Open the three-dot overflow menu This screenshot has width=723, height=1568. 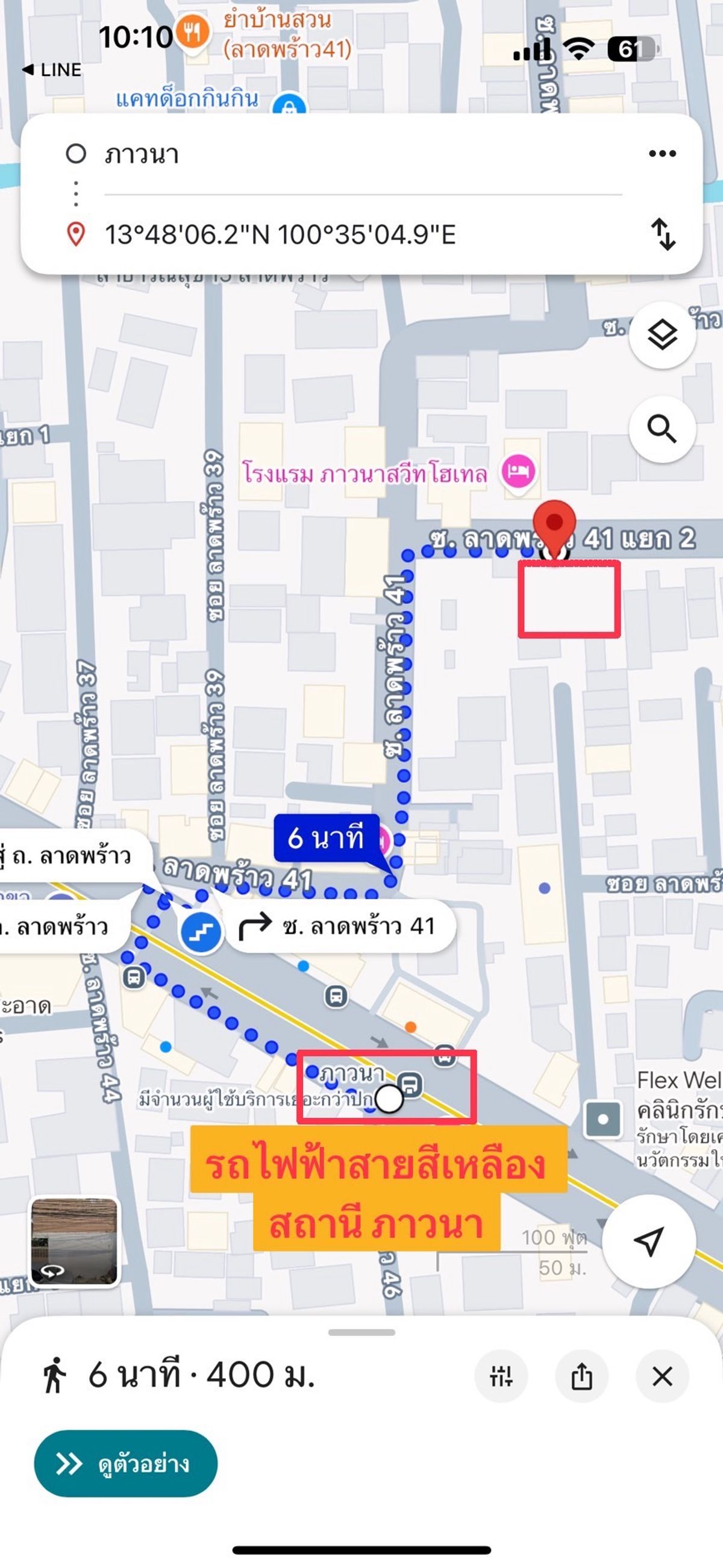point(662,154)
